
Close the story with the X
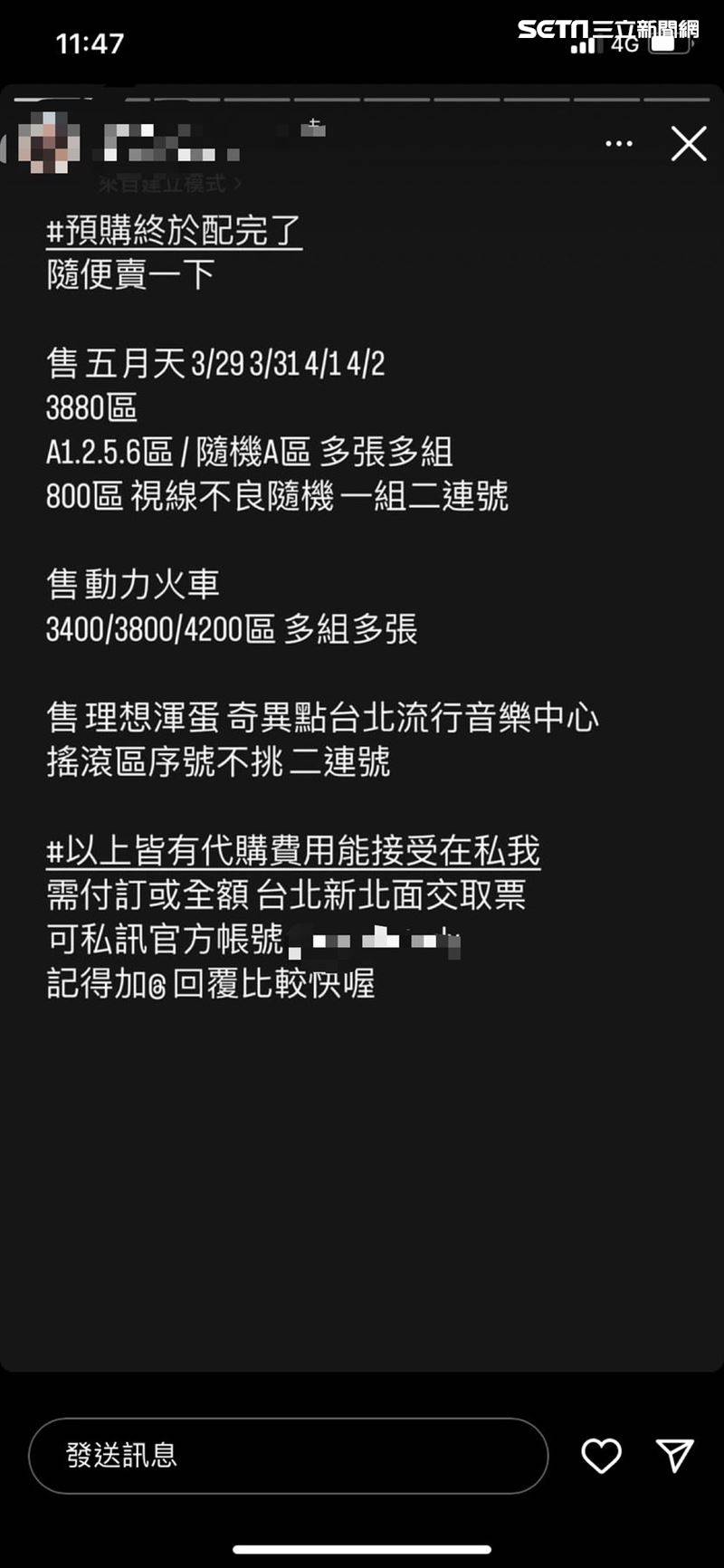click(689, 144)
